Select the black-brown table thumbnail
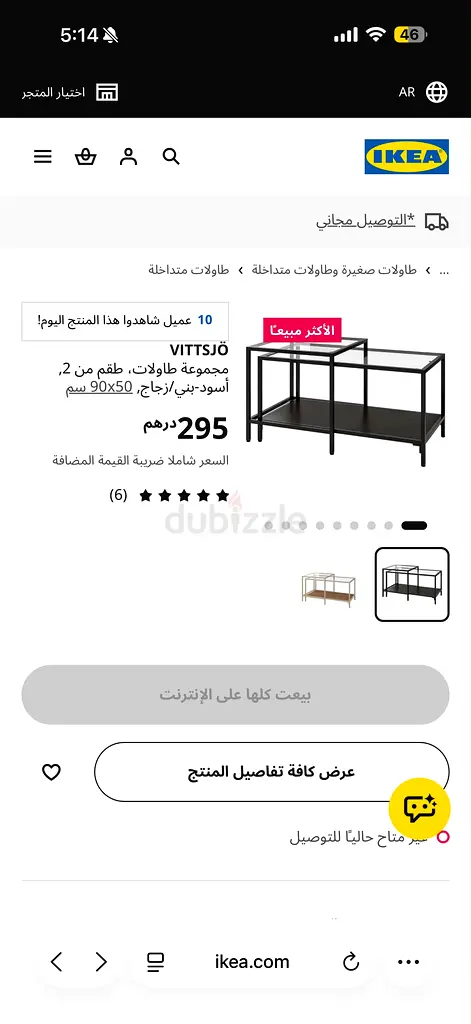 [412, 584]
